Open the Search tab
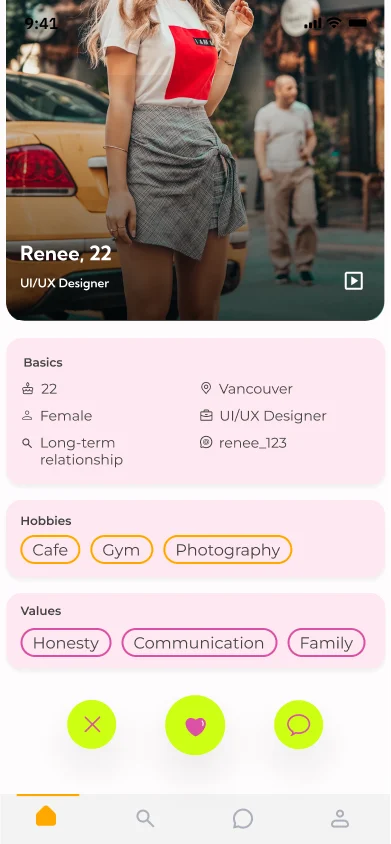 tap(145, 819)
